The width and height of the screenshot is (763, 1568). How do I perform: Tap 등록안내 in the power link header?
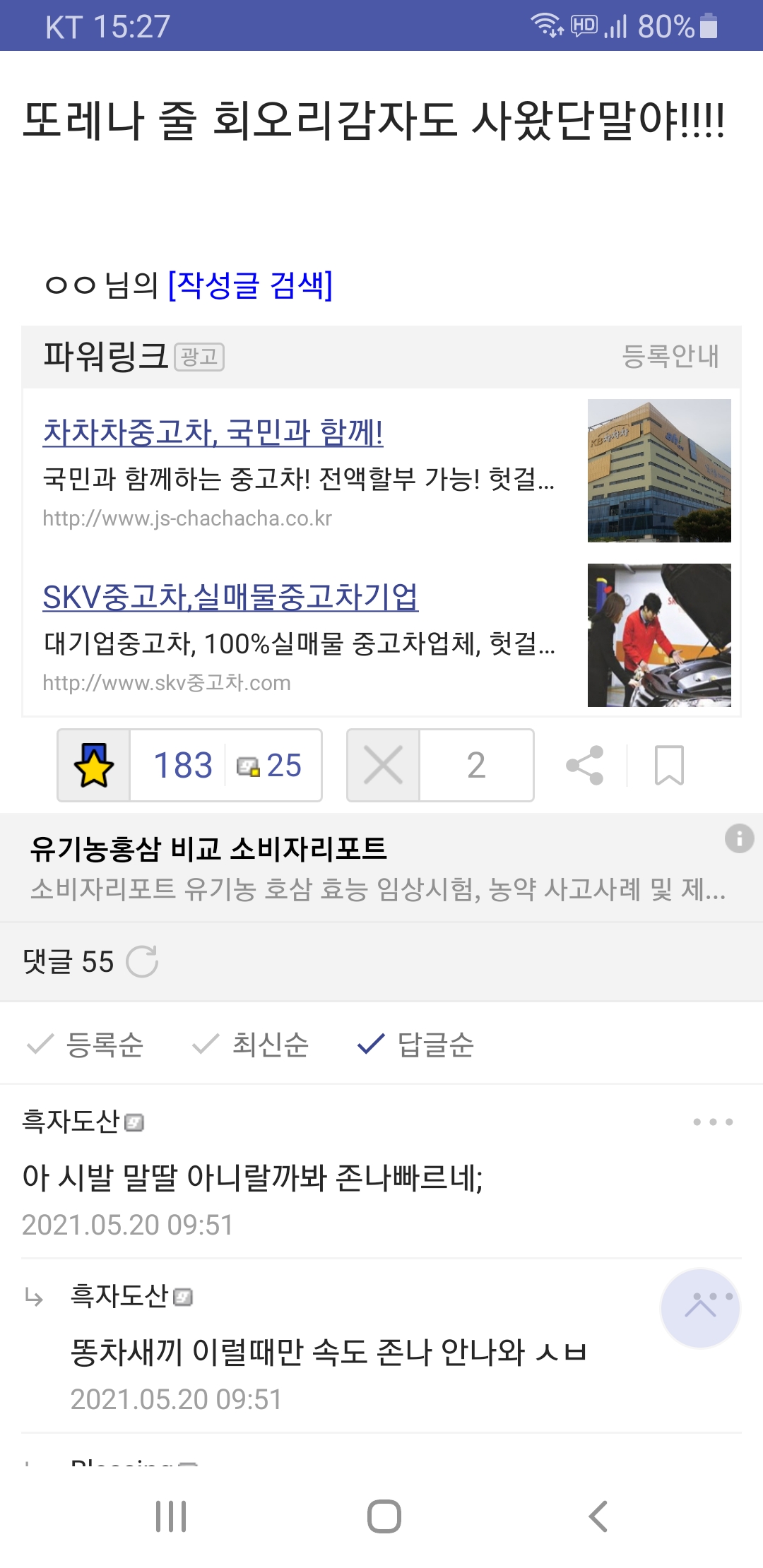670,356
